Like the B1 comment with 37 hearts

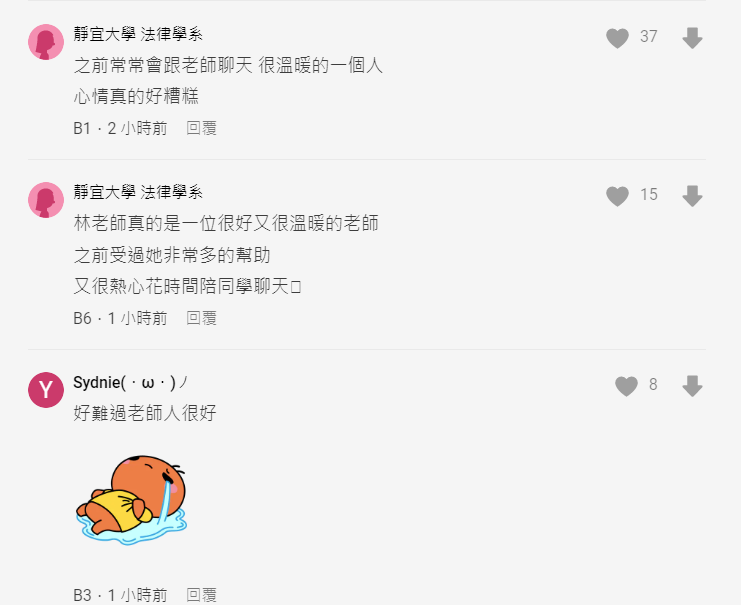(x=618, y=38)
